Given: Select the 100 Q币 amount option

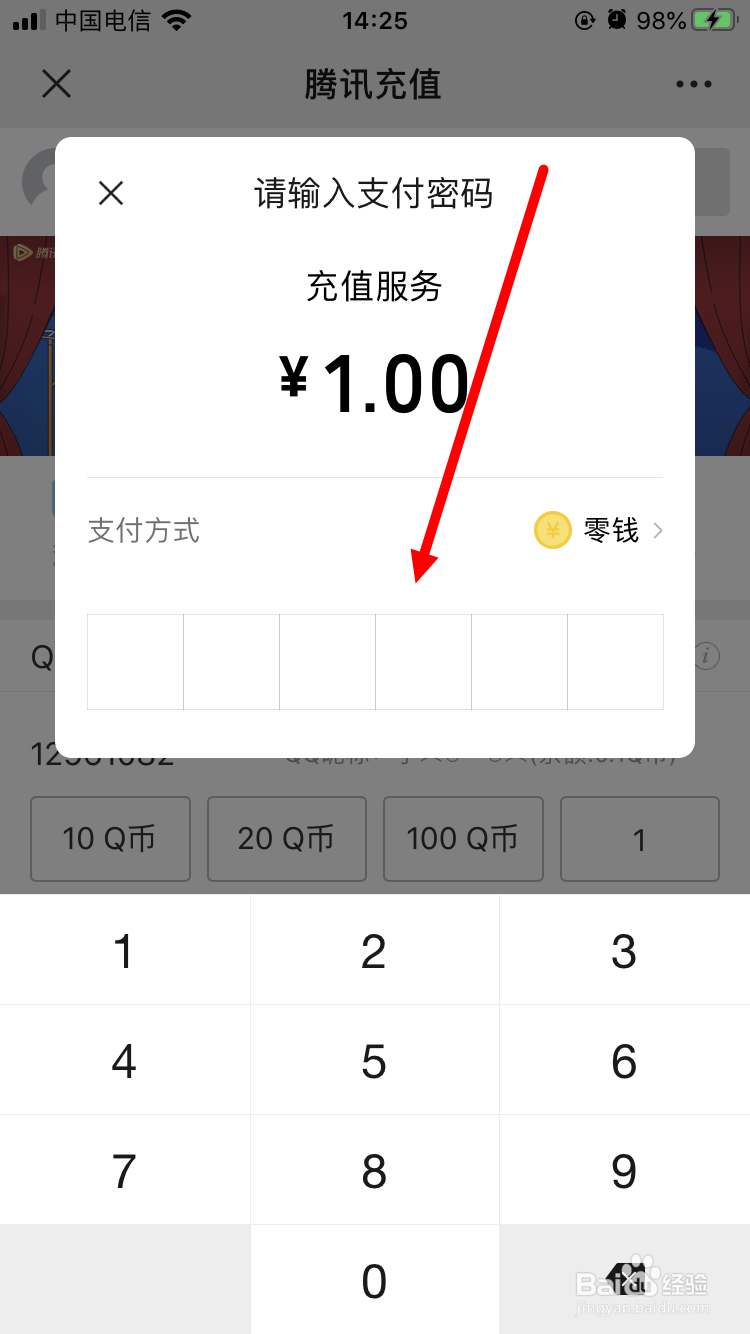Looking at the screenshot, I should [x=463, y=839].
